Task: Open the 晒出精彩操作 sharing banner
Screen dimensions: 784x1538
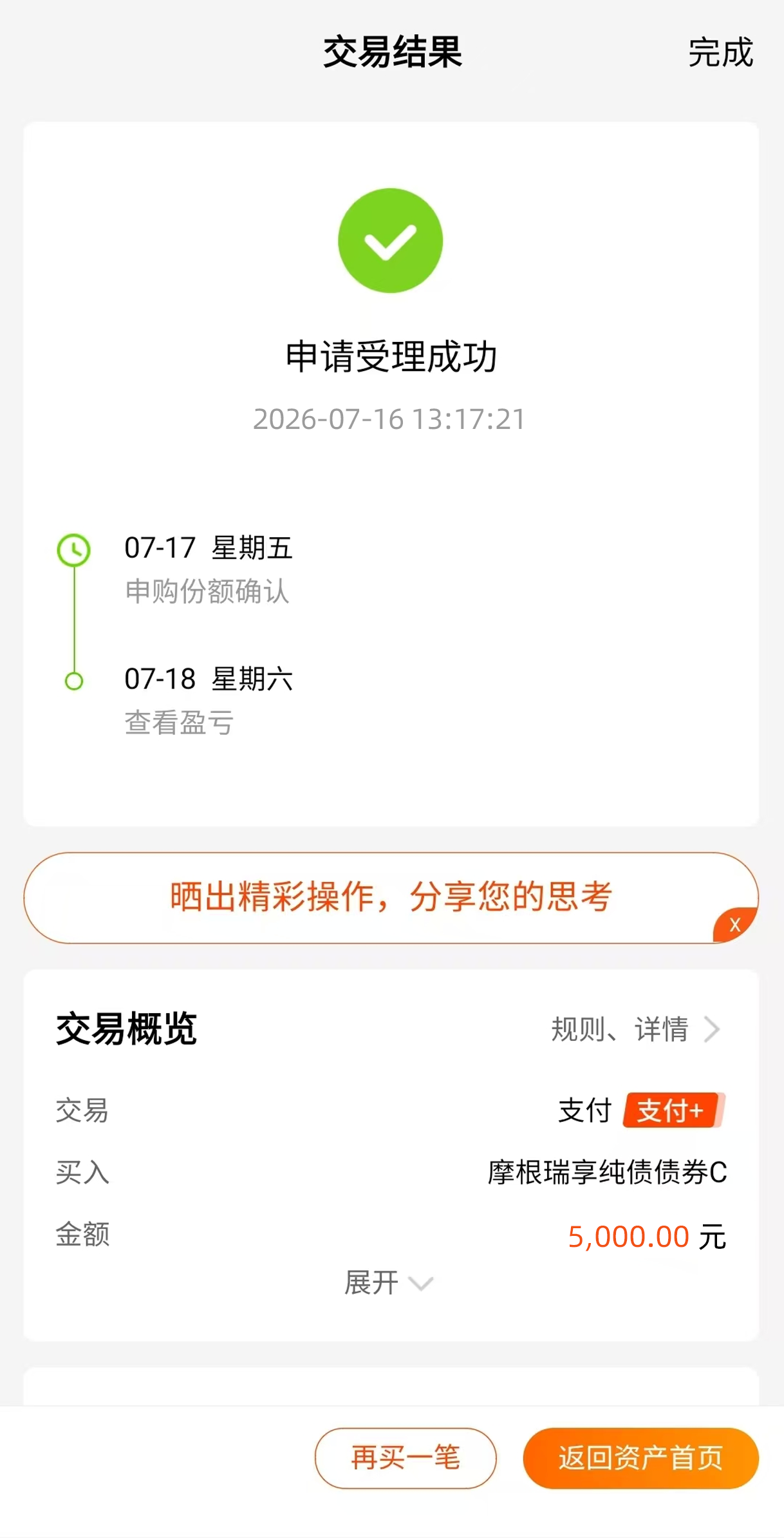Action: point(391,897)
